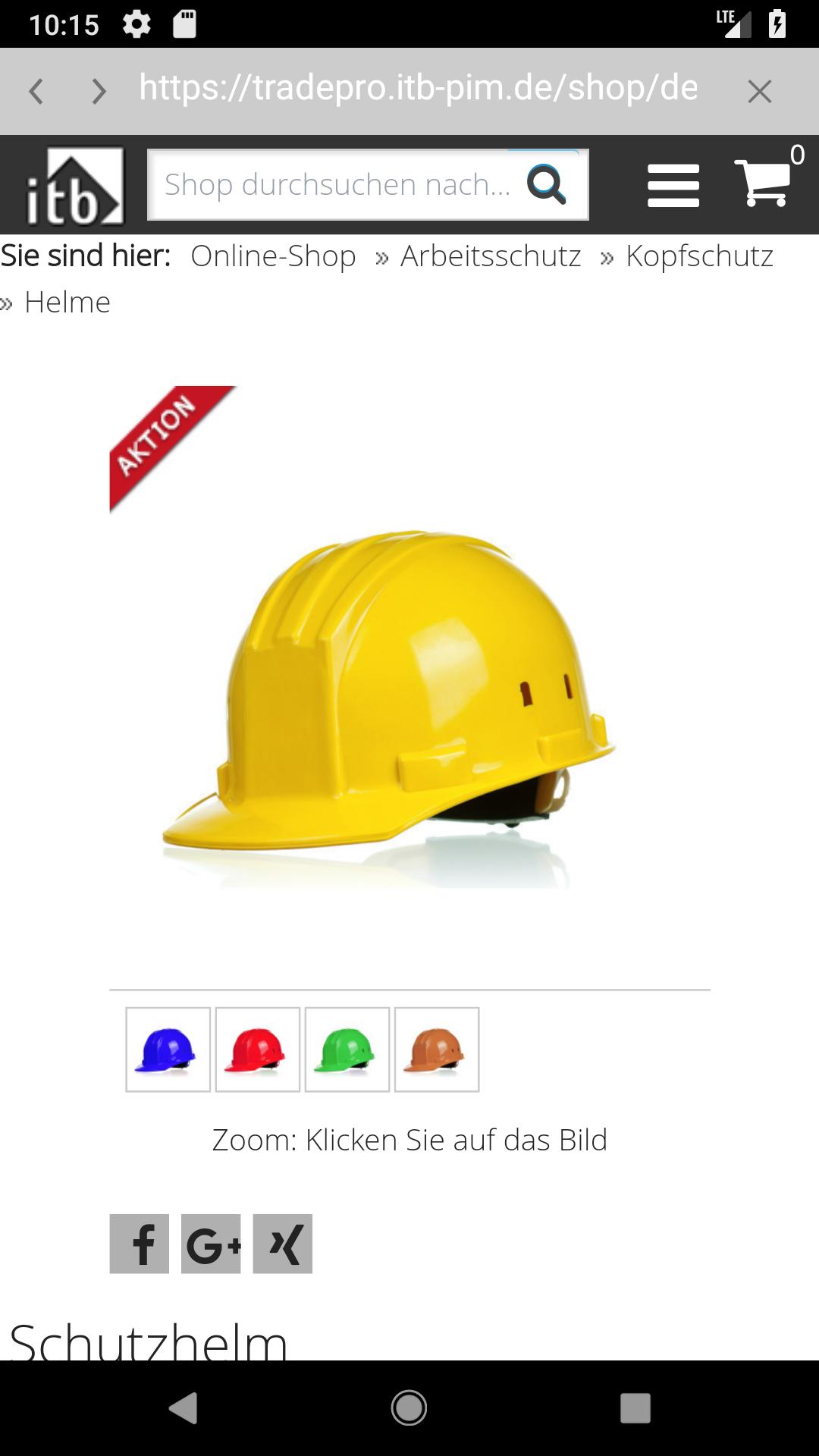This screenshot has height=1456, width=819.
Task: Select the red helmet thumbnail
Action: tap(257, 1050)
